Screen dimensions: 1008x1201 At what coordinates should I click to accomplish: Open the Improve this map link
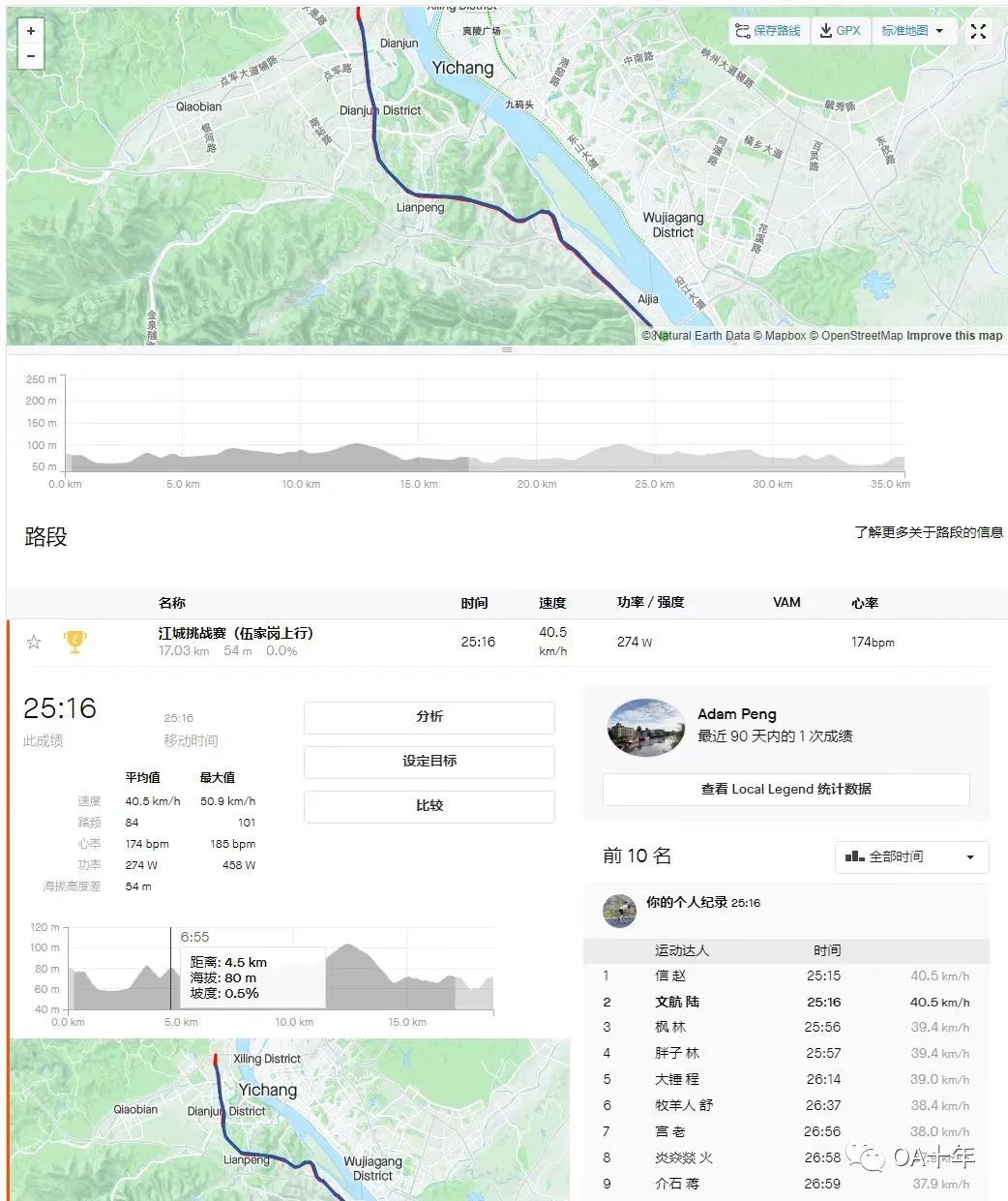(954, 336)
